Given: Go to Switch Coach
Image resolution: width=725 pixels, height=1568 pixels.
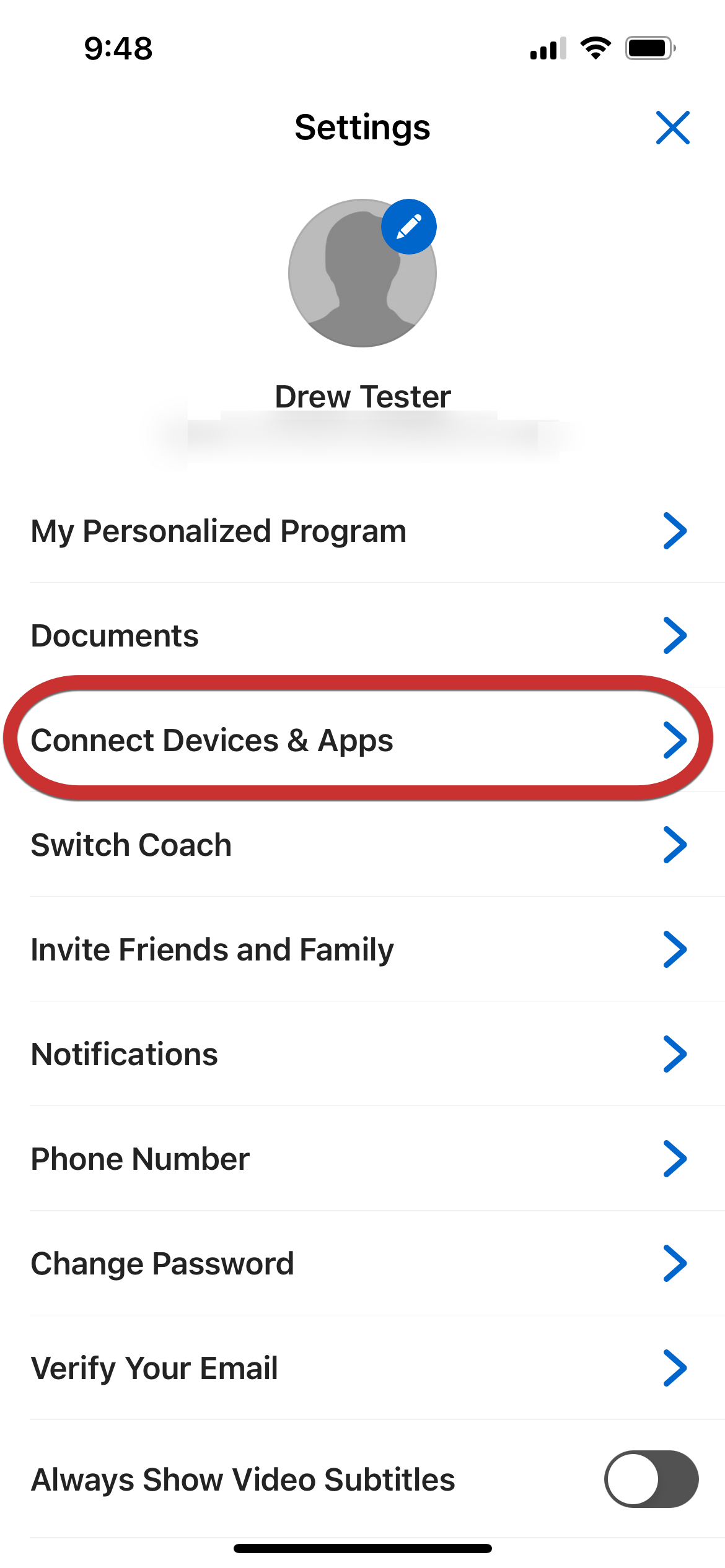Looking at the screenshot, I should (x=362, y=845).
